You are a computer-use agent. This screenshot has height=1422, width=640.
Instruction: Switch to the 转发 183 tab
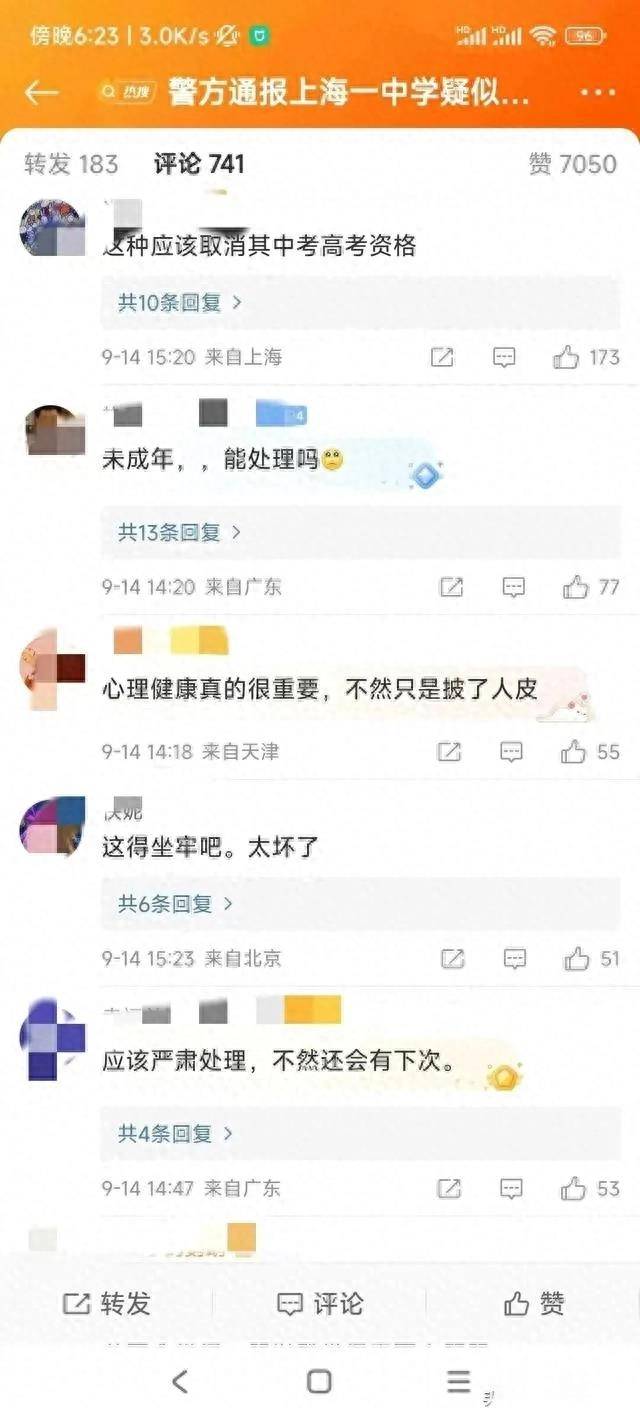(x=71, y=164)
